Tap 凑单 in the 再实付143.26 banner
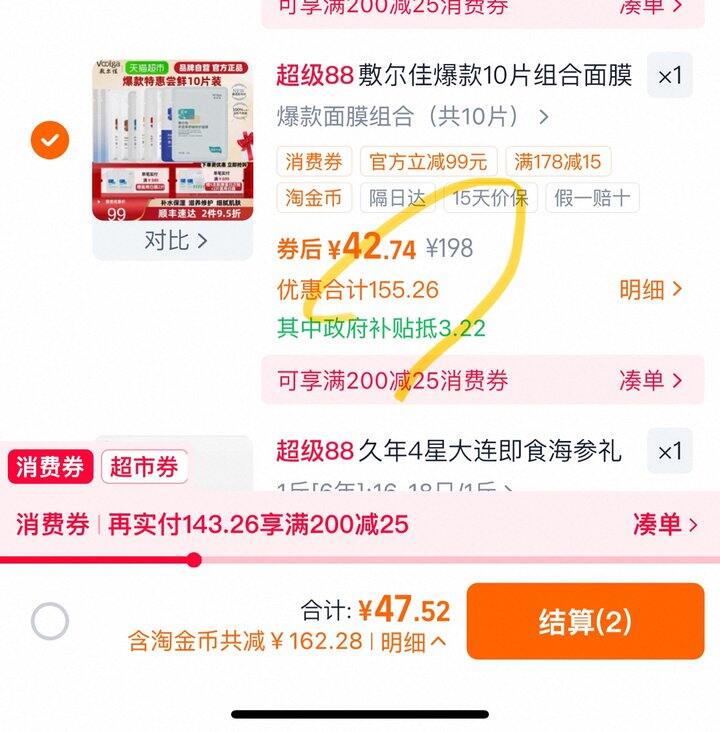Screen dimensions: 720x732 click(x=670, y=524)
